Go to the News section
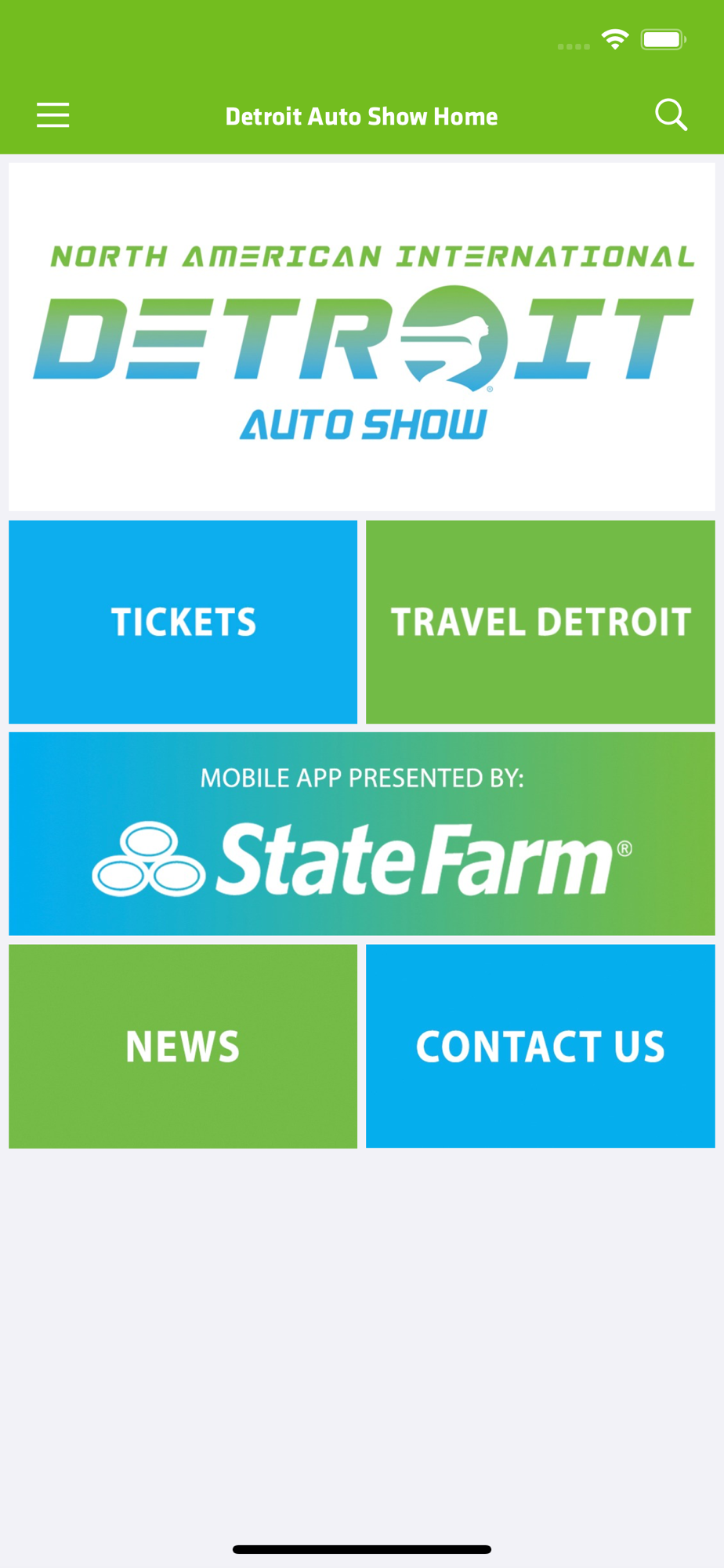 (x=183, y=1046)
